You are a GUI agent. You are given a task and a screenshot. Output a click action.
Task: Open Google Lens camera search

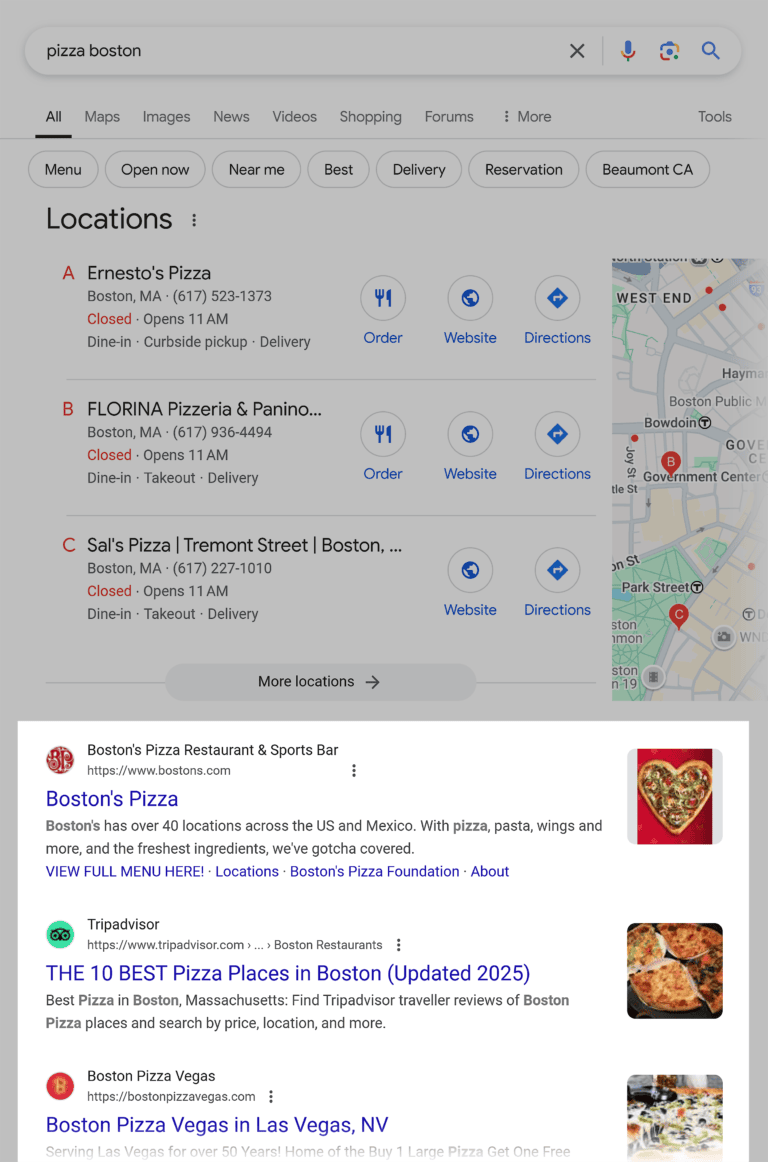pos(669,51)
